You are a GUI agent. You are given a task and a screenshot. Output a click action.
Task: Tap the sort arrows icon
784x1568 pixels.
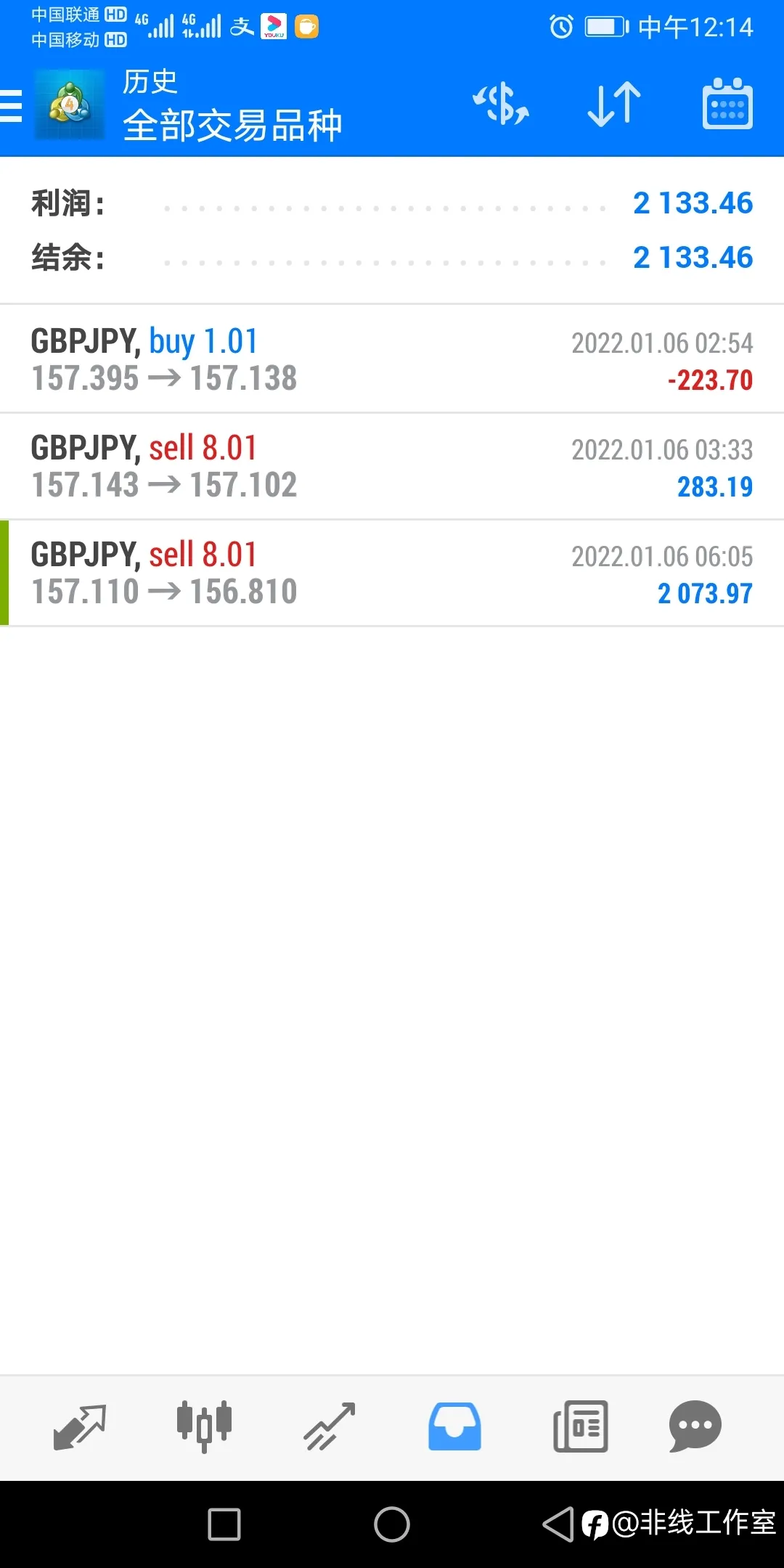click(x=614, y=105)
